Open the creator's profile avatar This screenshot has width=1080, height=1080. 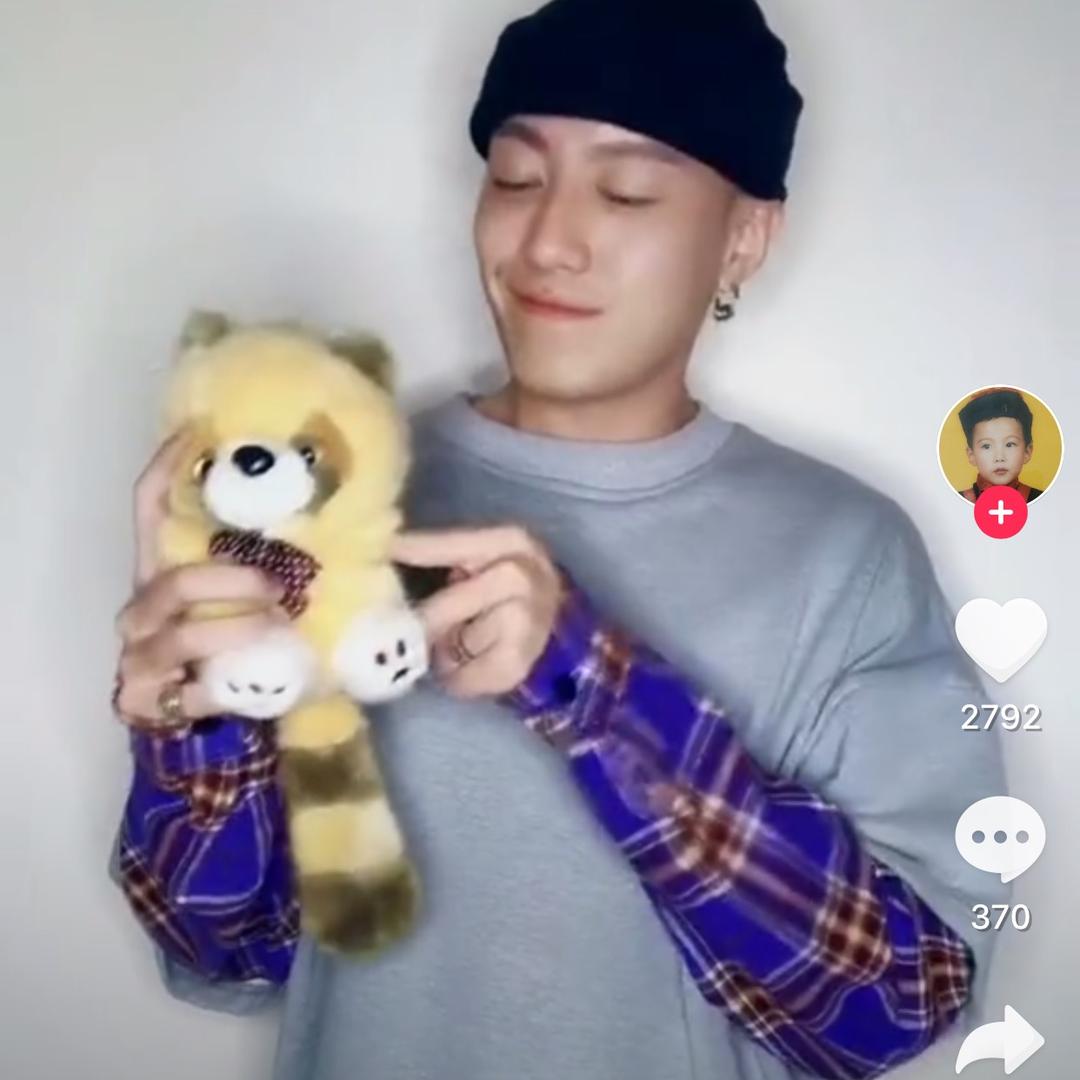[999, 445]
